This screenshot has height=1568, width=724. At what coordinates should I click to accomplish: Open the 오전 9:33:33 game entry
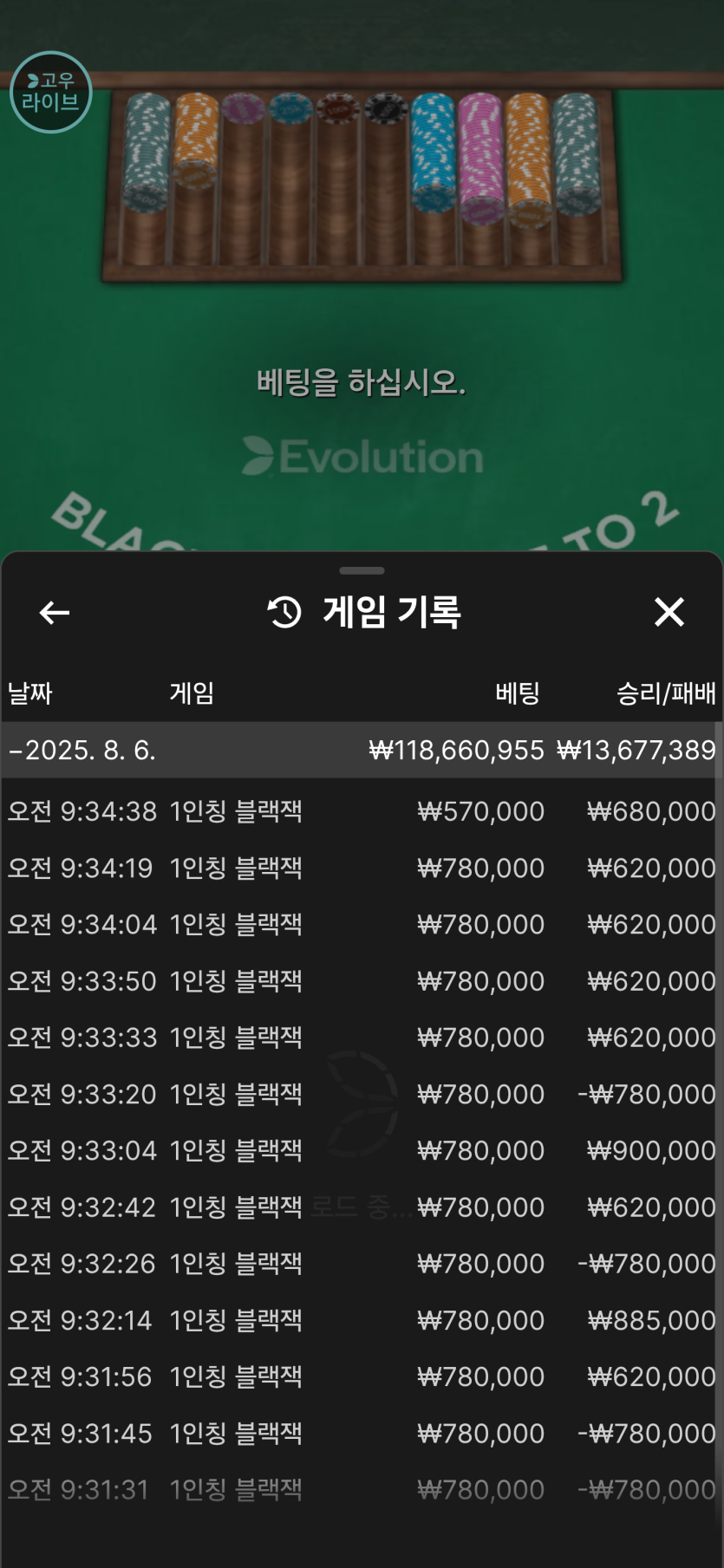click(362, 1038)
